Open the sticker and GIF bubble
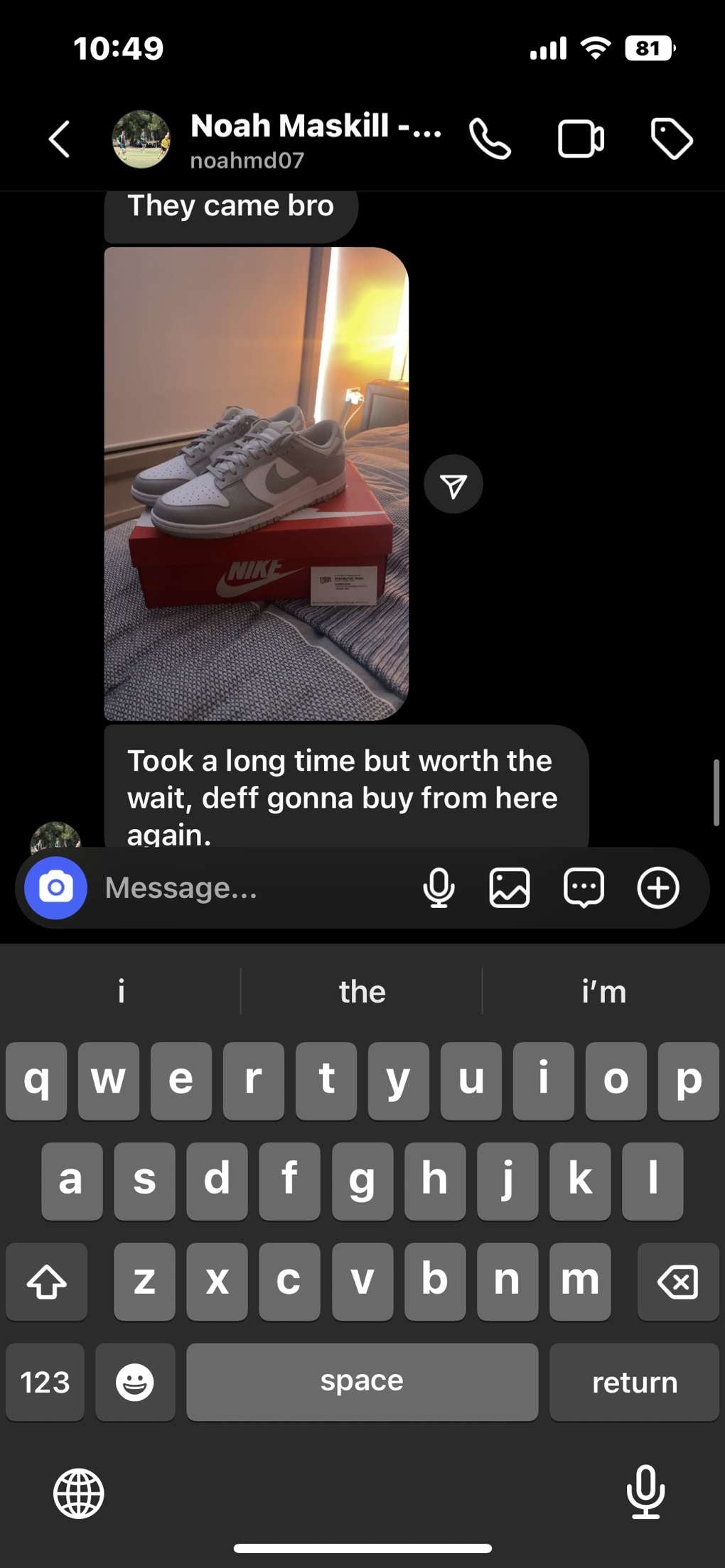Screen dimensions: 725x1568 coord(584,887)
